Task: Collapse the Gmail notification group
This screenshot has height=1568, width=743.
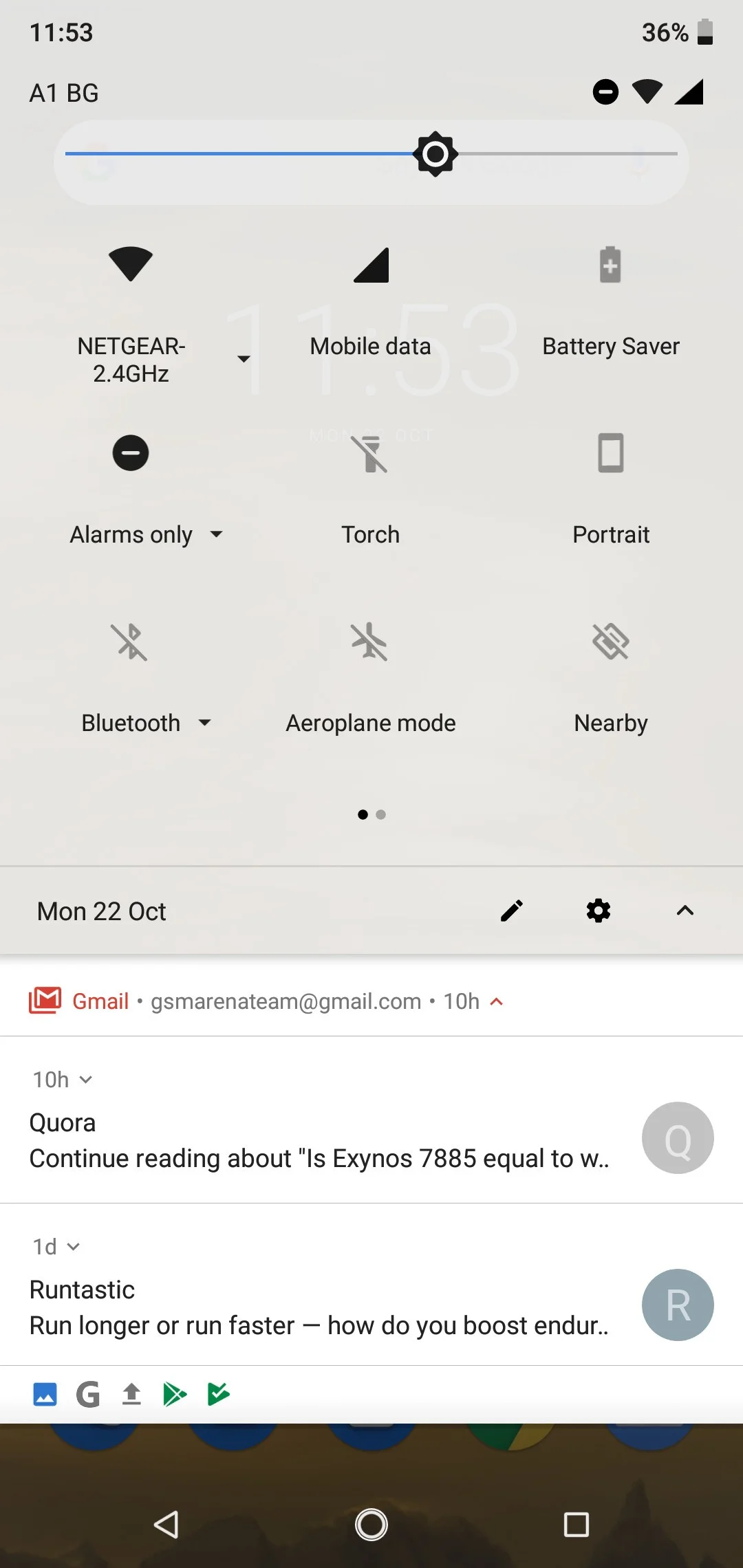Action: click(497, 1002)
